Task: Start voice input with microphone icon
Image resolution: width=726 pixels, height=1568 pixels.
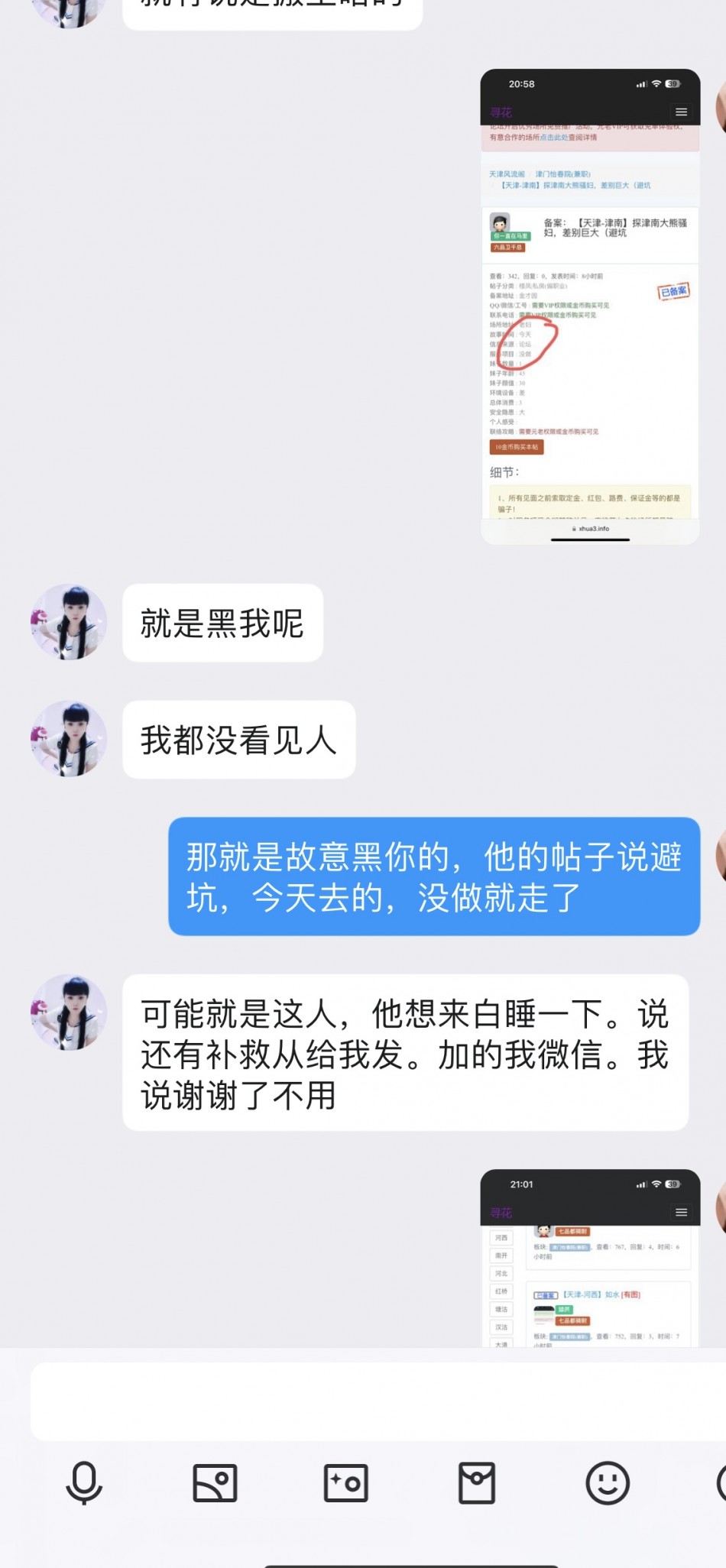Action: tap(84, 1483)
